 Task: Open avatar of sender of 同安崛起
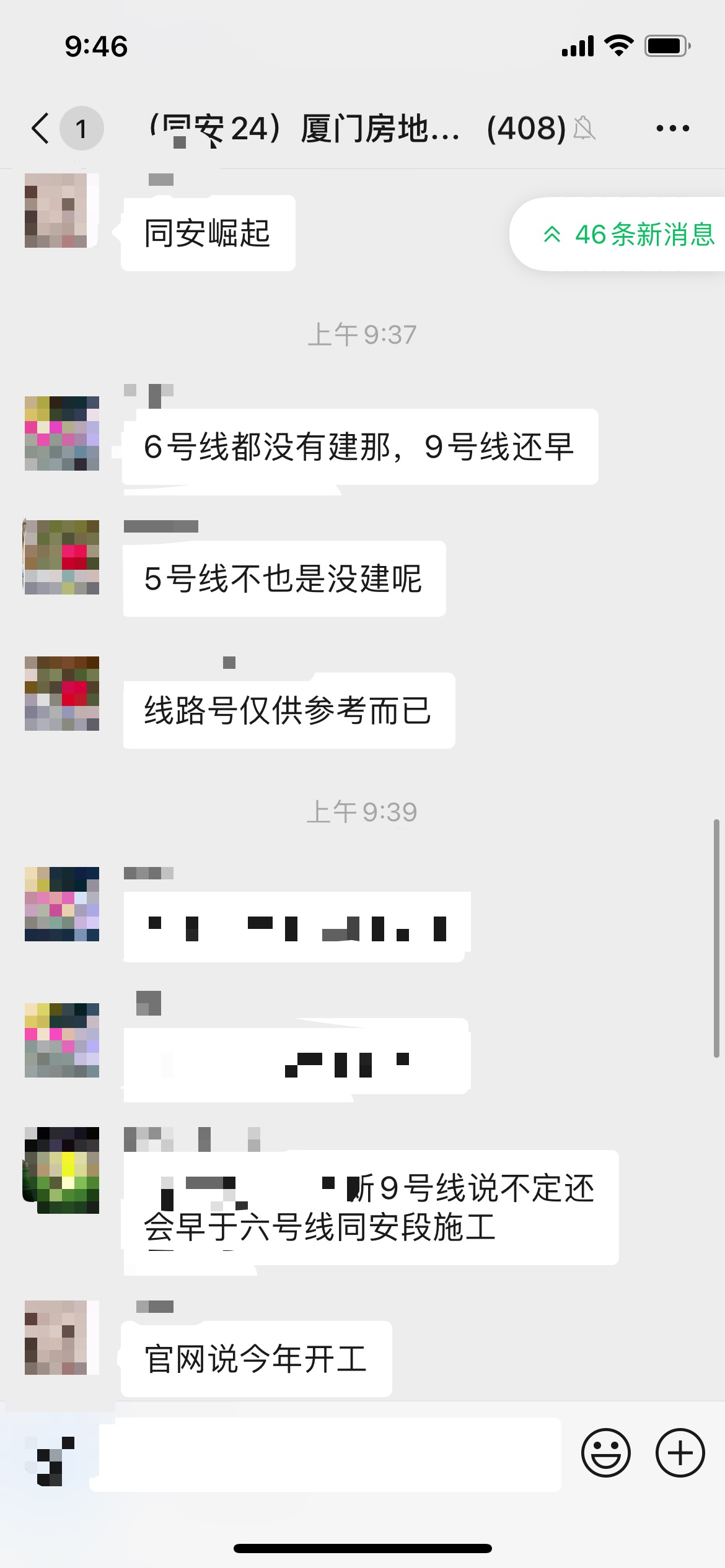(61, 211)
